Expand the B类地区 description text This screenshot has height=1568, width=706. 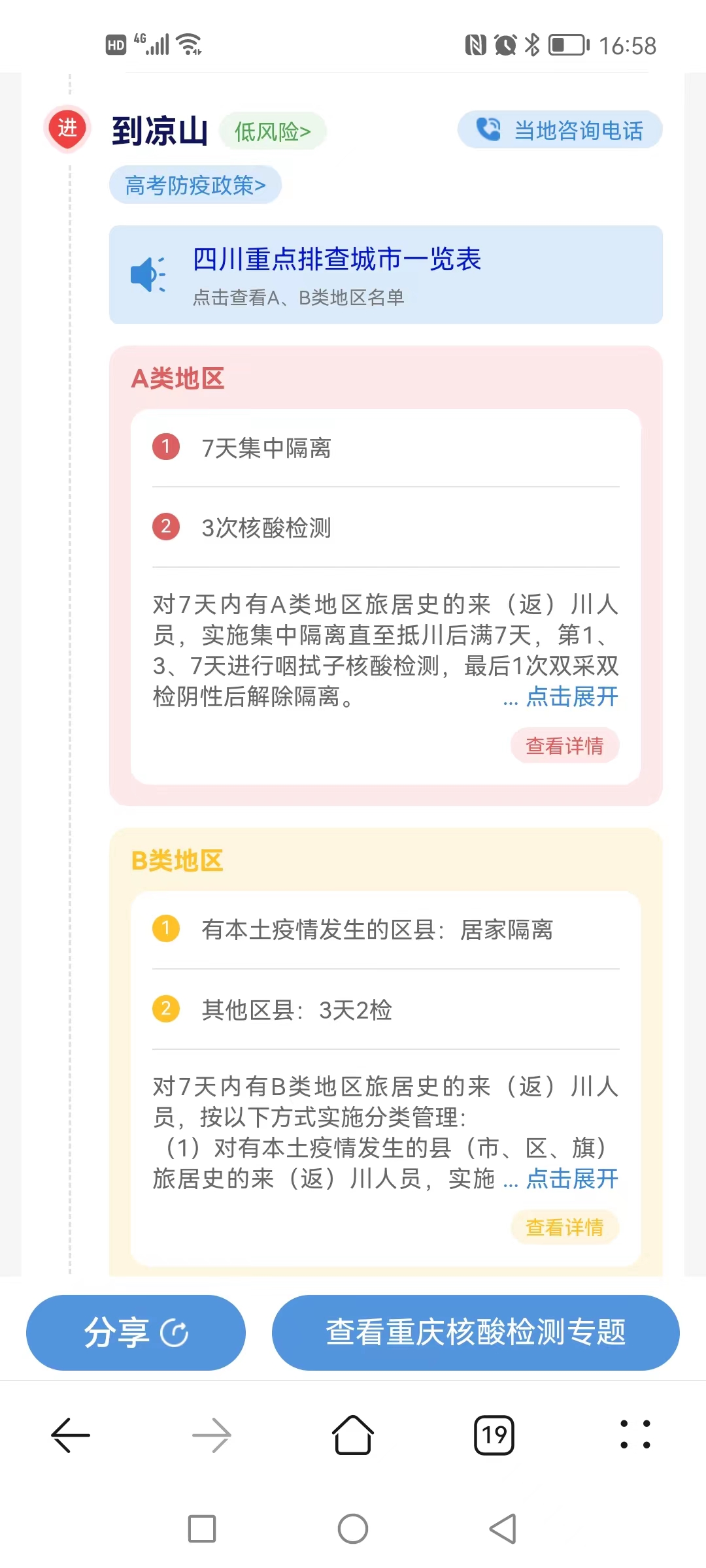coord(572,1179)
